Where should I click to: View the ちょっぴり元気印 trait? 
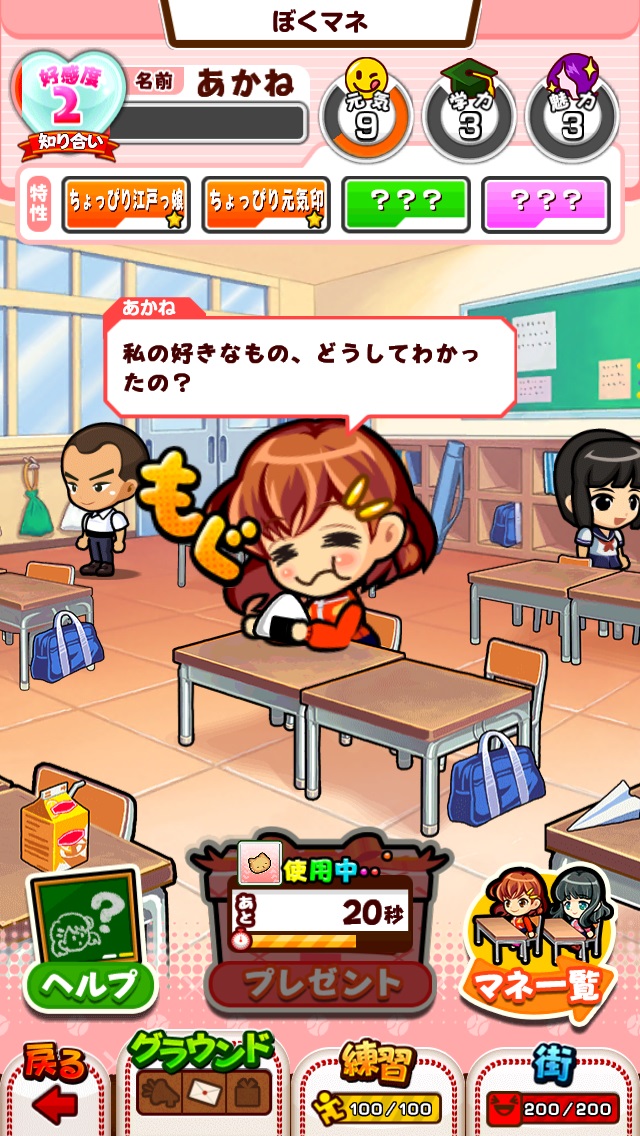point(266,205)
